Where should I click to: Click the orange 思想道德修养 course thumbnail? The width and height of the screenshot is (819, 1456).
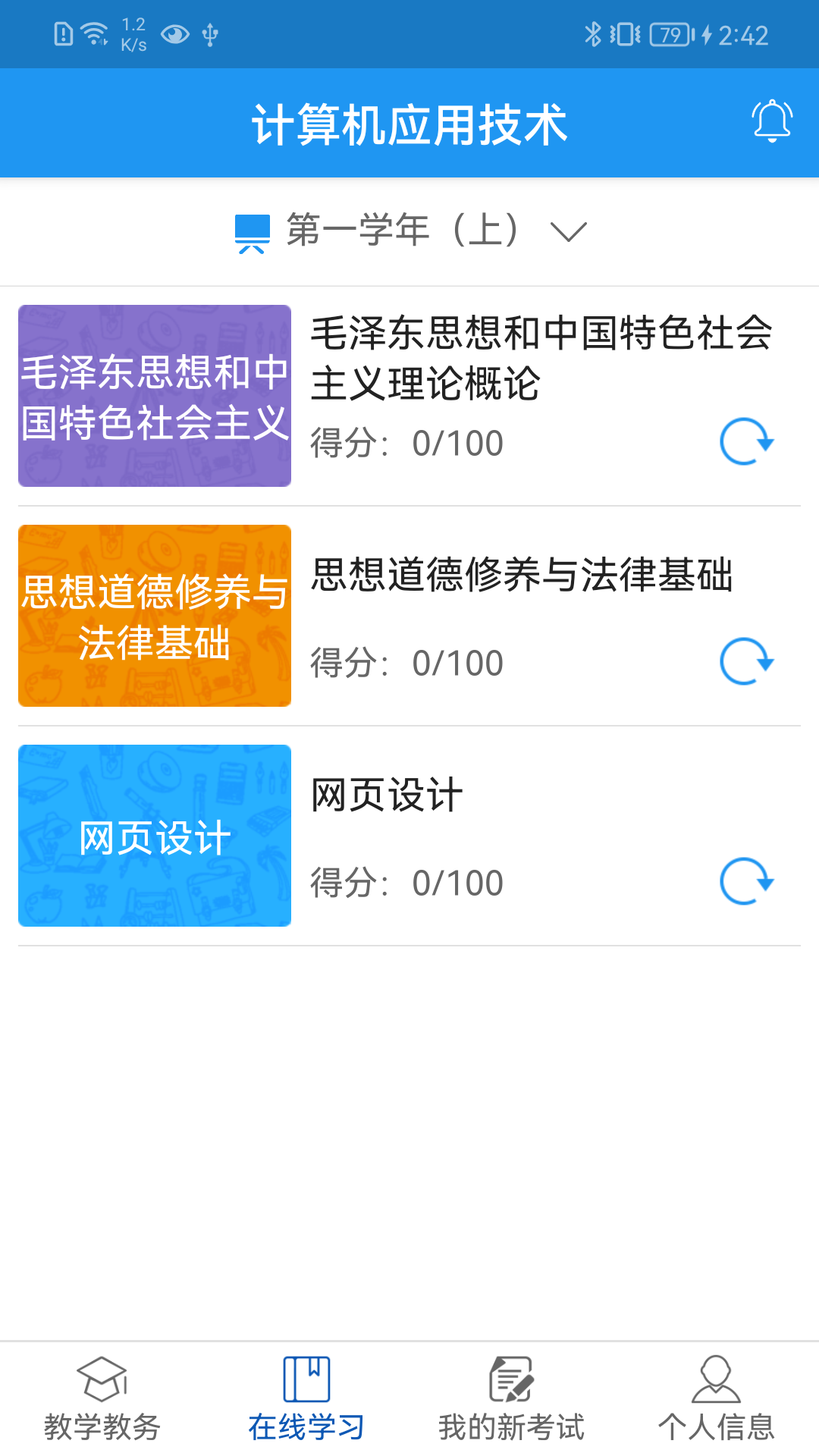point(154,616)
